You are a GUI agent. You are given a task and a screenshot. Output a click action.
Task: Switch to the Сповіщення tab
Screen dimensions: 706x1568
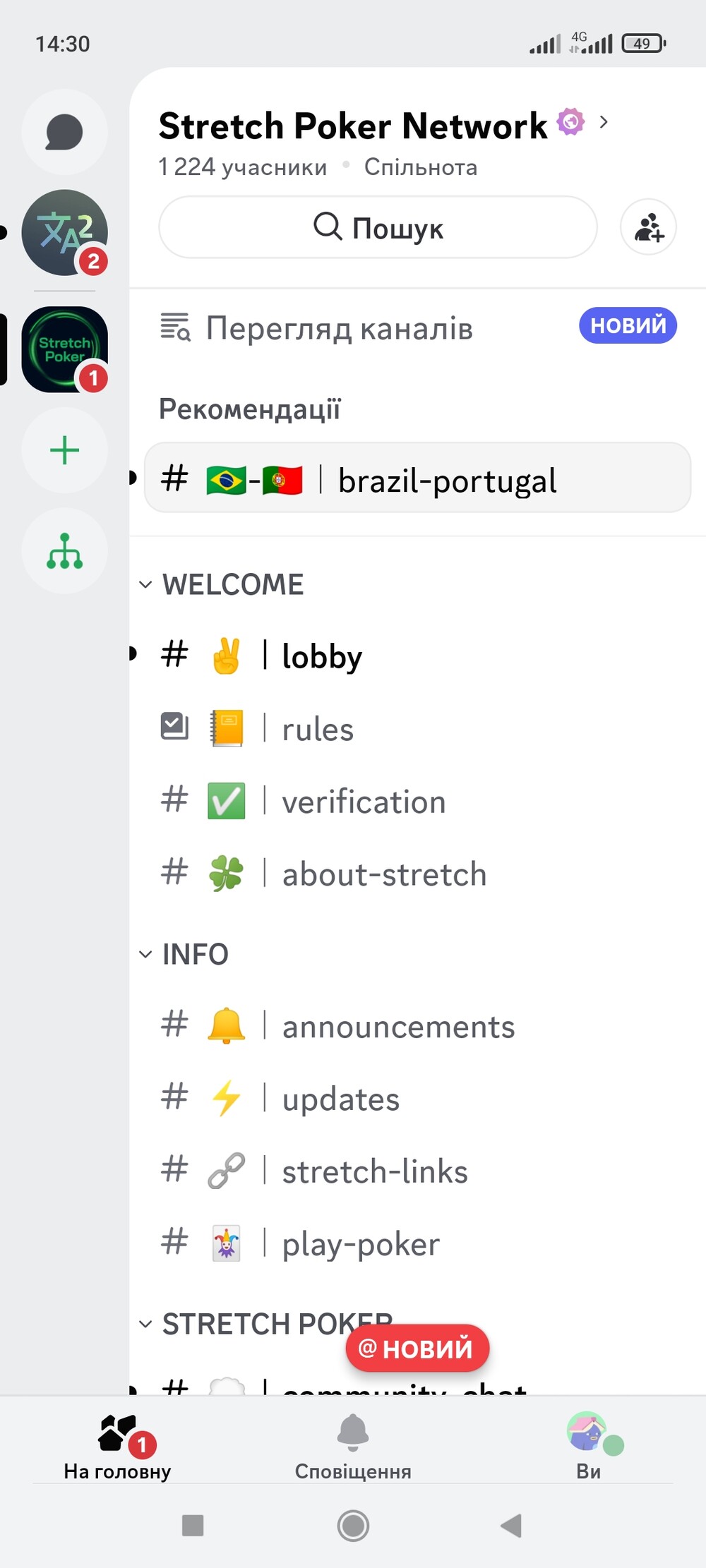point(353,1447)
